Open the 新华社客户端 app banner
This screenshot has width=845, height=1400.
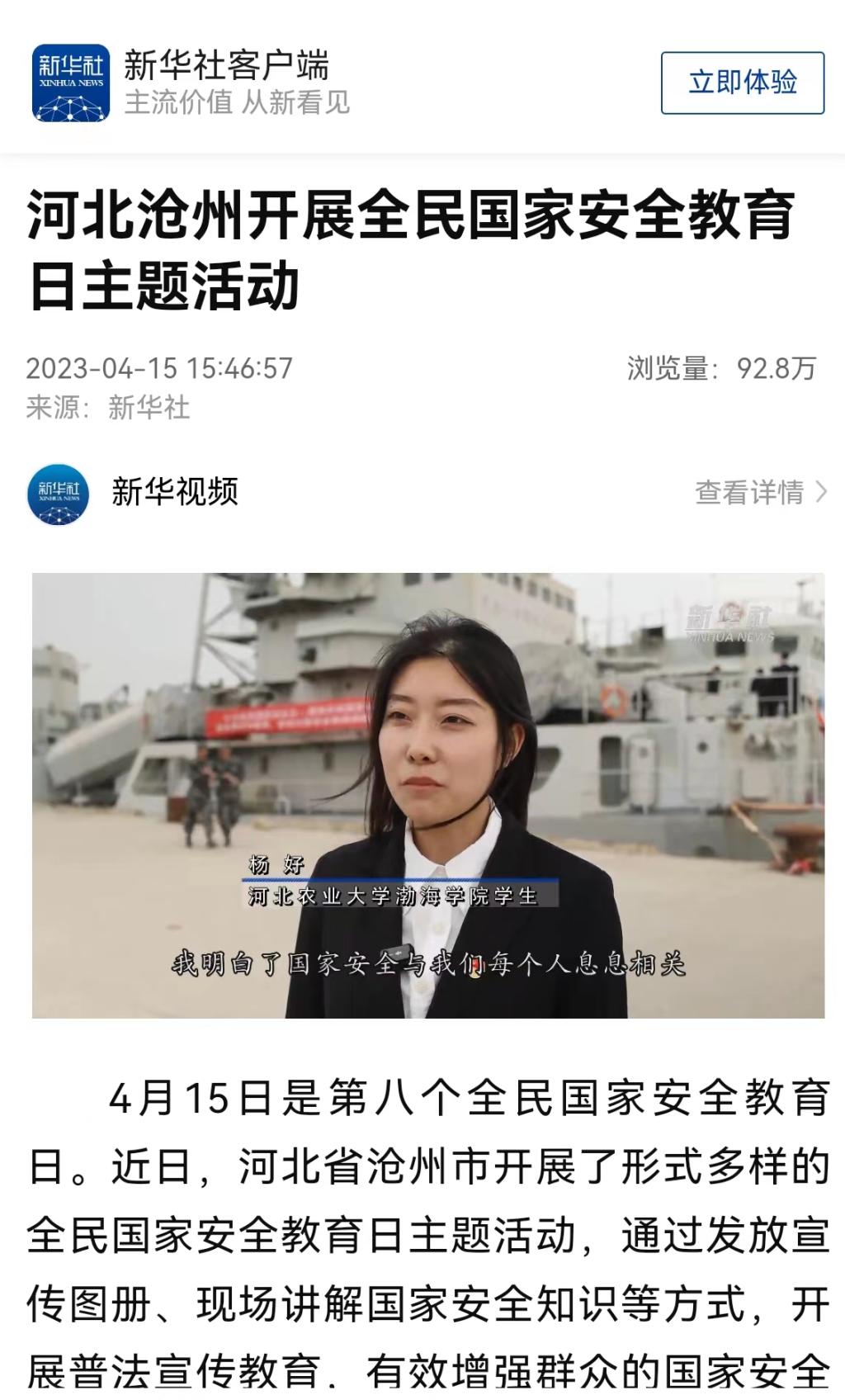225,82
